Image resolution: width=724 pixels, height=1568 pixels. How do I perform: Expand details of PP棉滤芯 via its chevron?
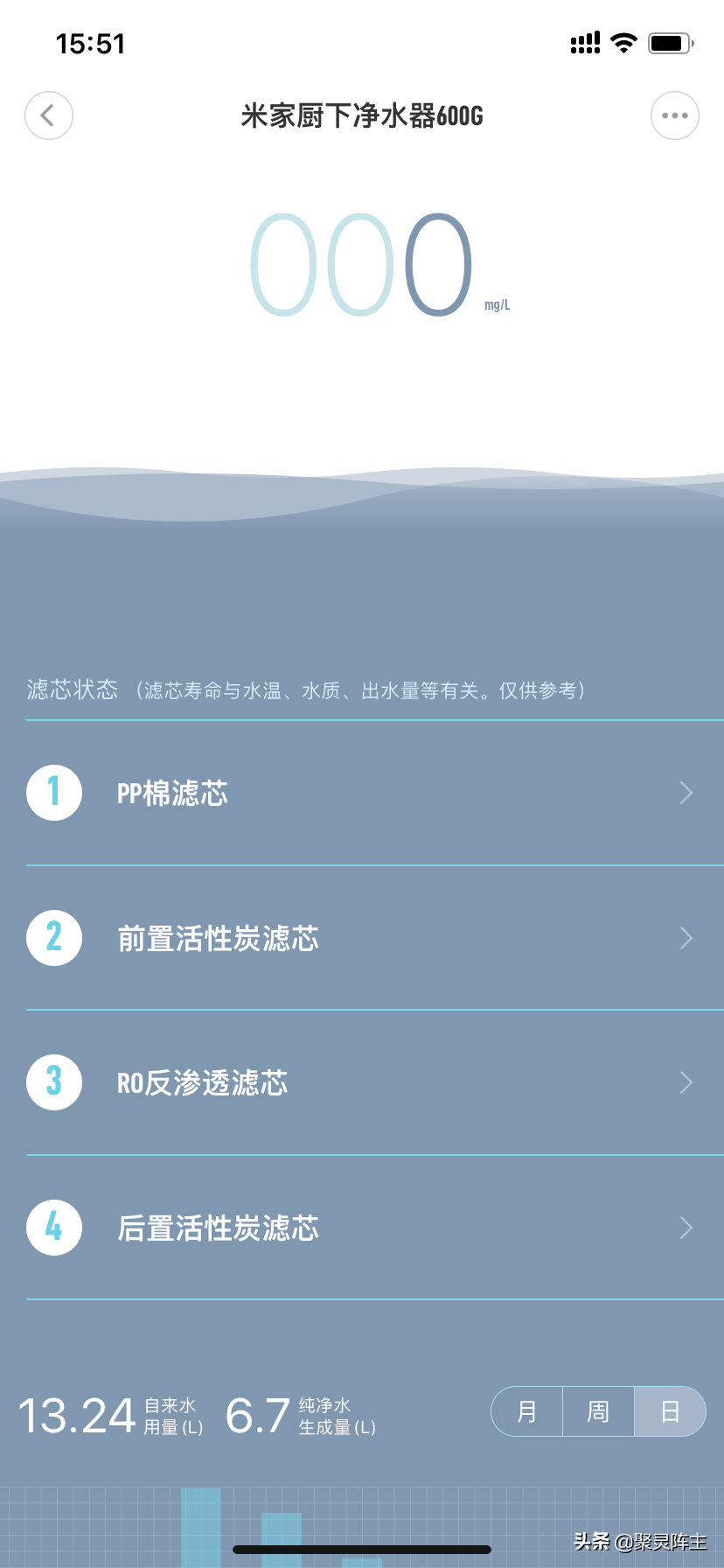686,793
